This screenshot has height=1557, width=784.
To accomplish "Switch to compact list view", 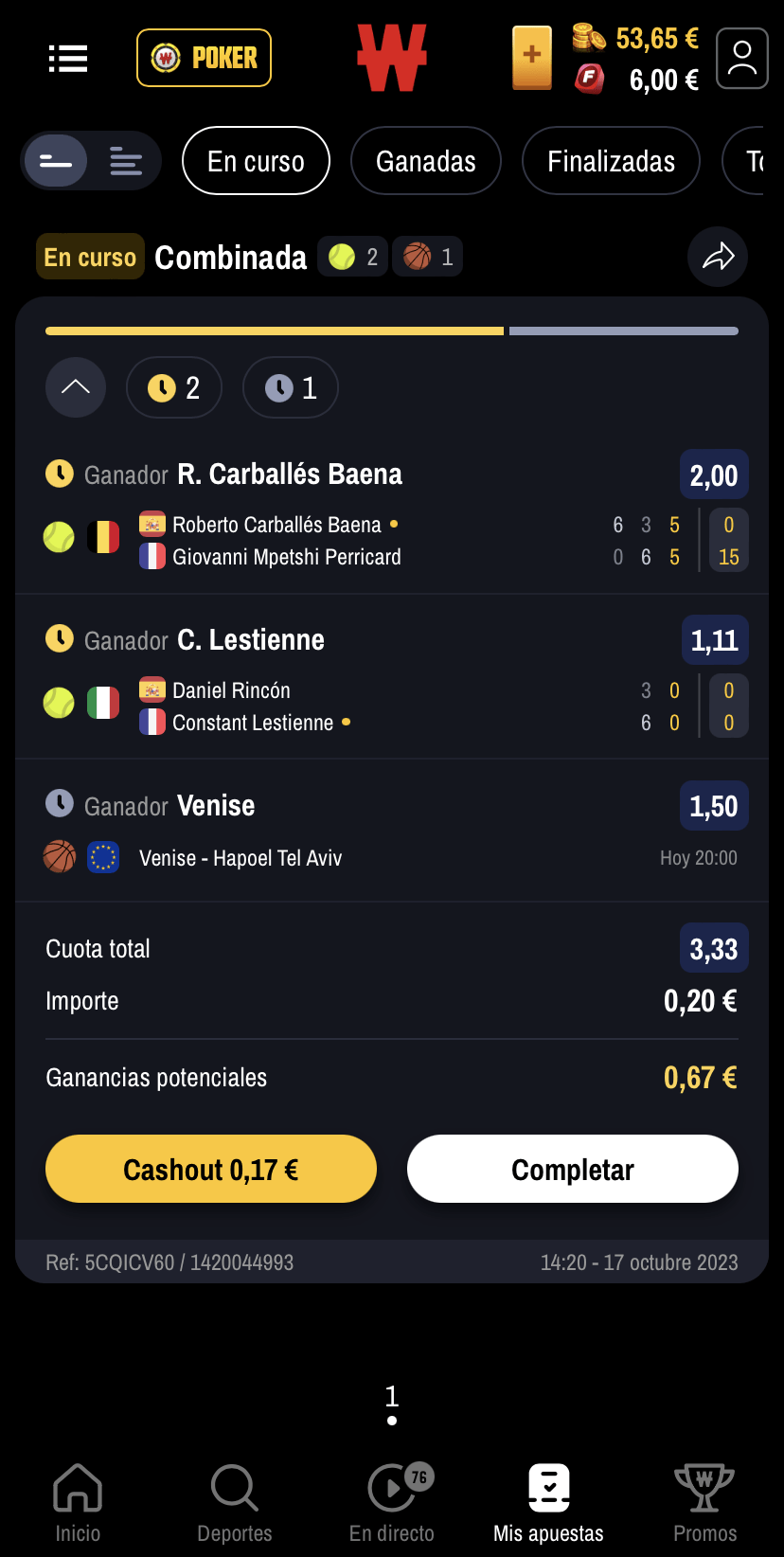I will (56, 161).
